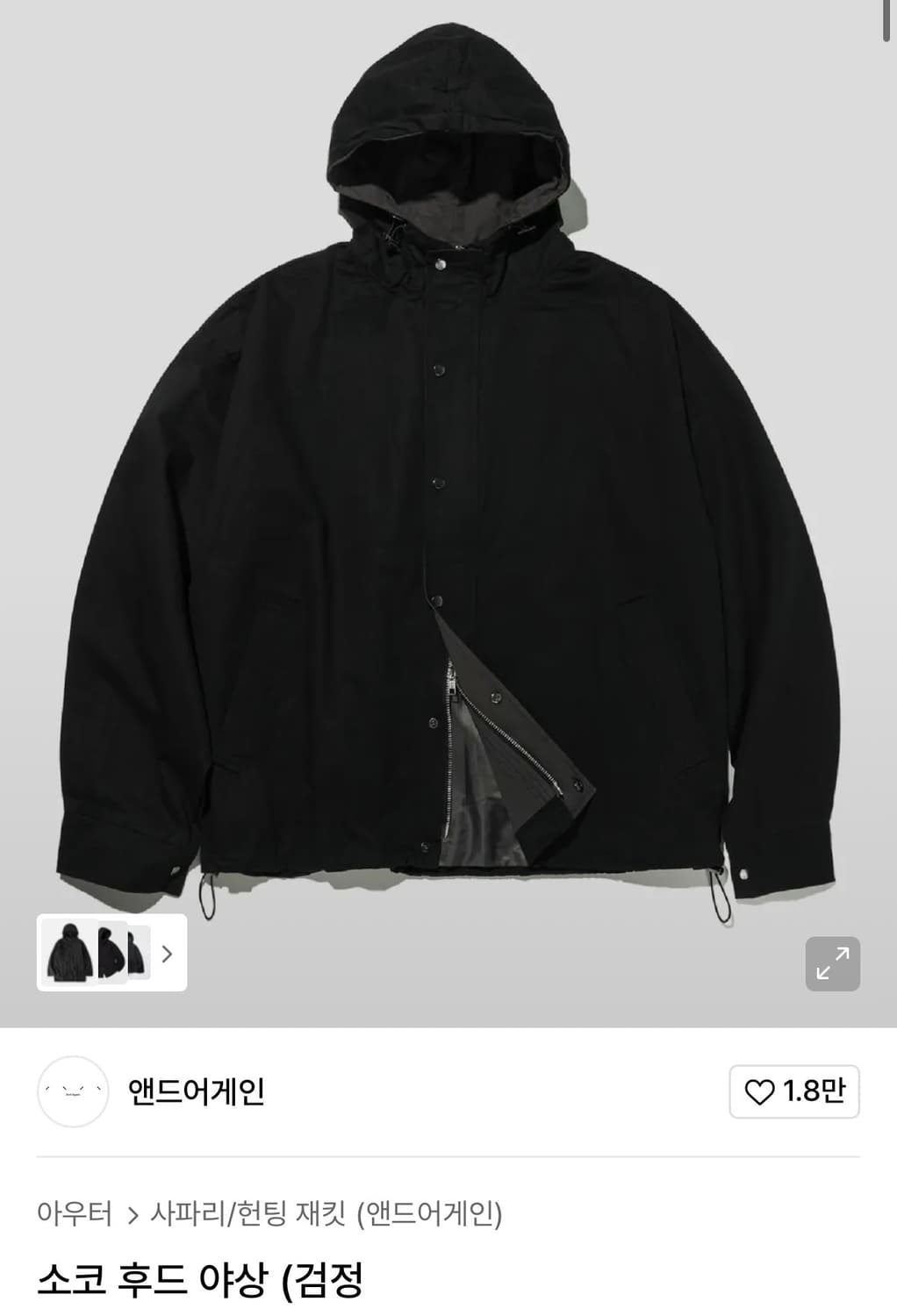Tap the 1.8만 like count button

794,1091
